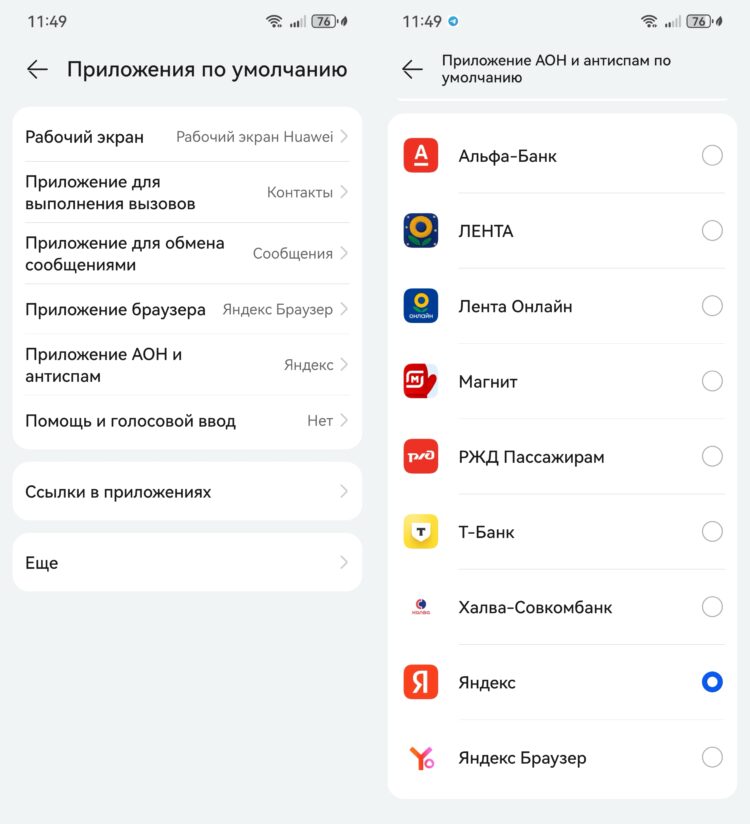
Task: Select Магнит as caller ID app
Action: point(712,381)
